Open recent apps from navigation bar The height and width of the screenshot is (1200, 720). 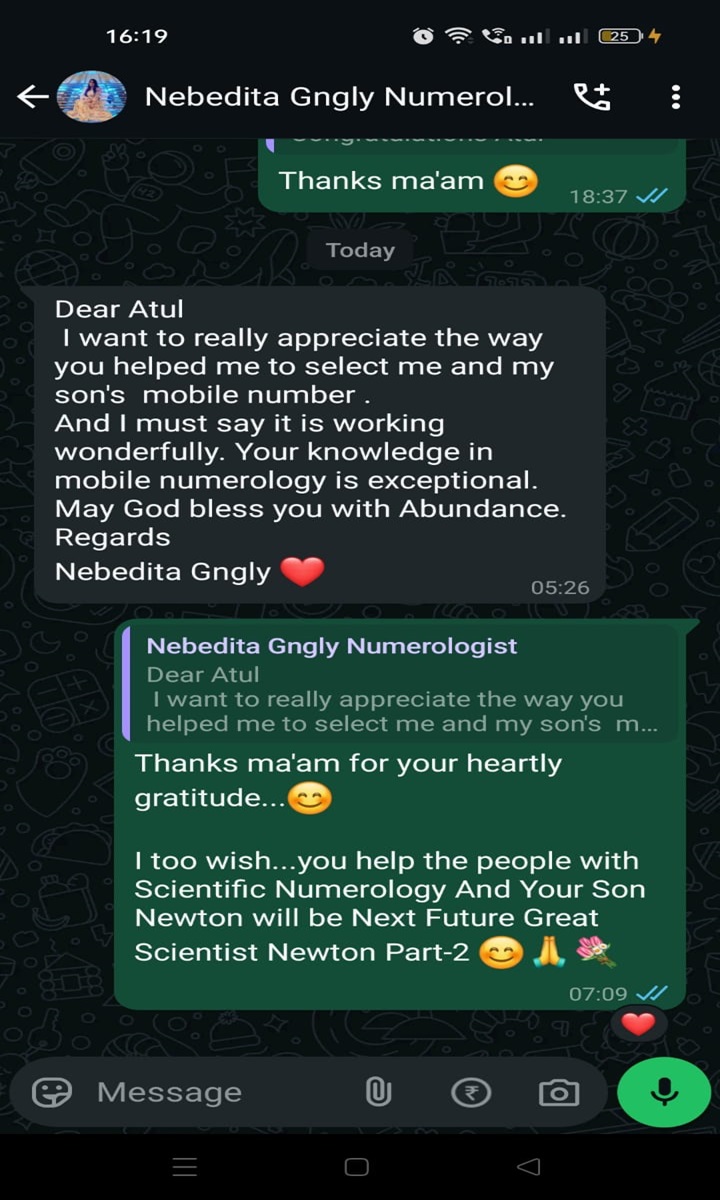point(185,1167)
